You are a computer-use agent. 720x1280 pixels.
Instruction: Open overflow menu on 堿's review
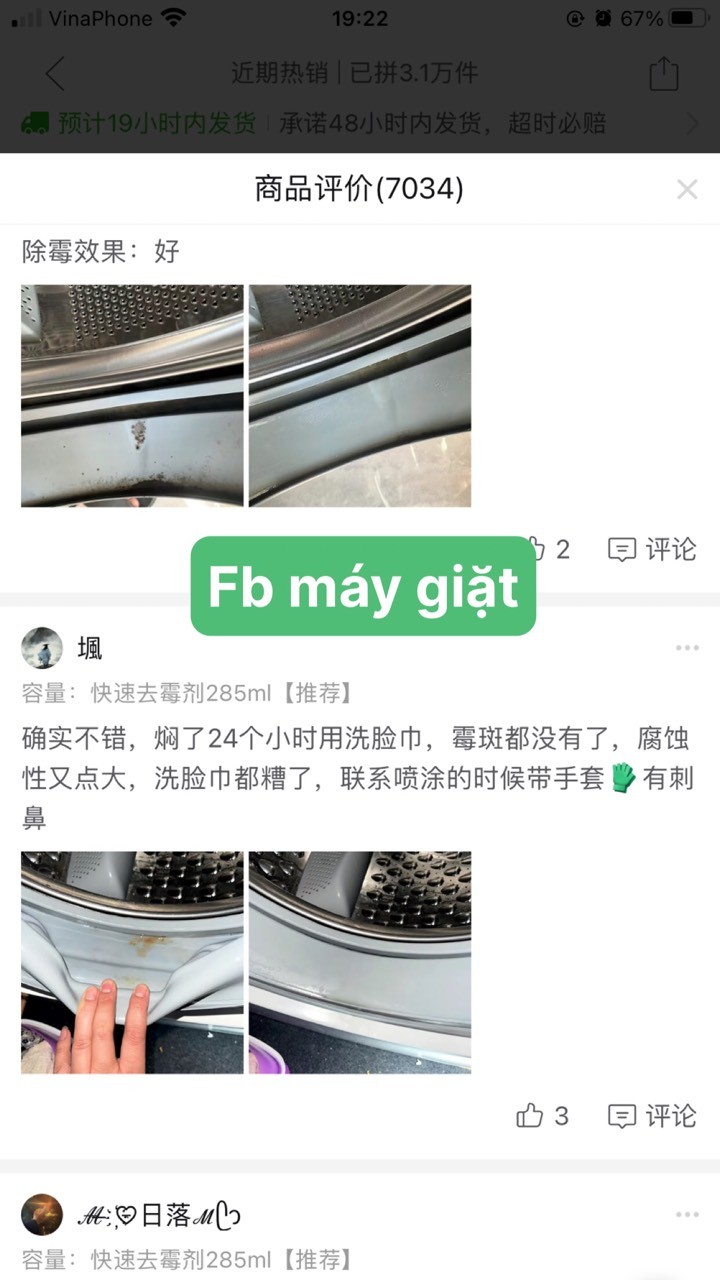pyautogui.click(x=687, y=648)
